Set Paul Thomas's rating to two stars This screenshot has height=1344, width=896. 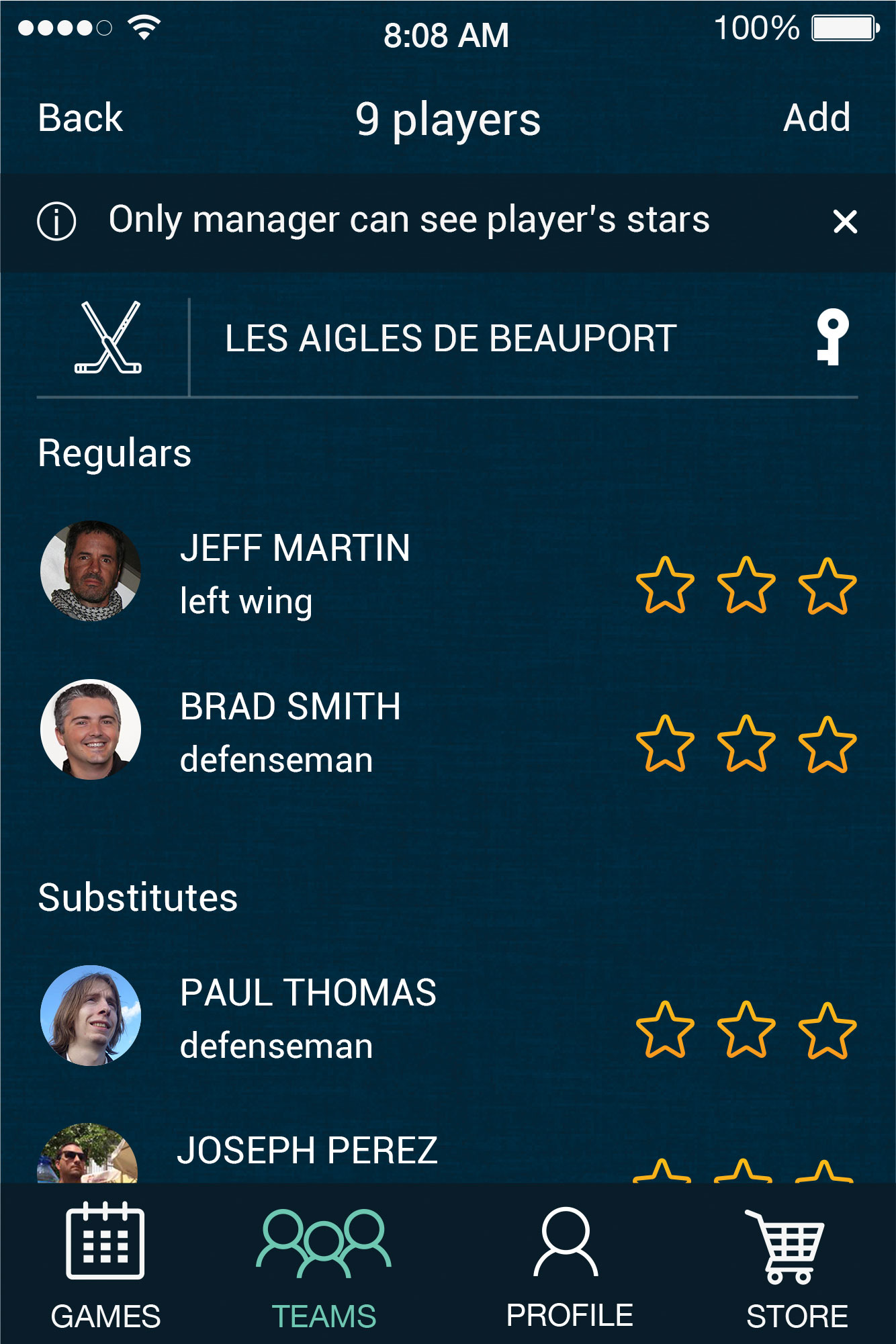[746, 1030]
